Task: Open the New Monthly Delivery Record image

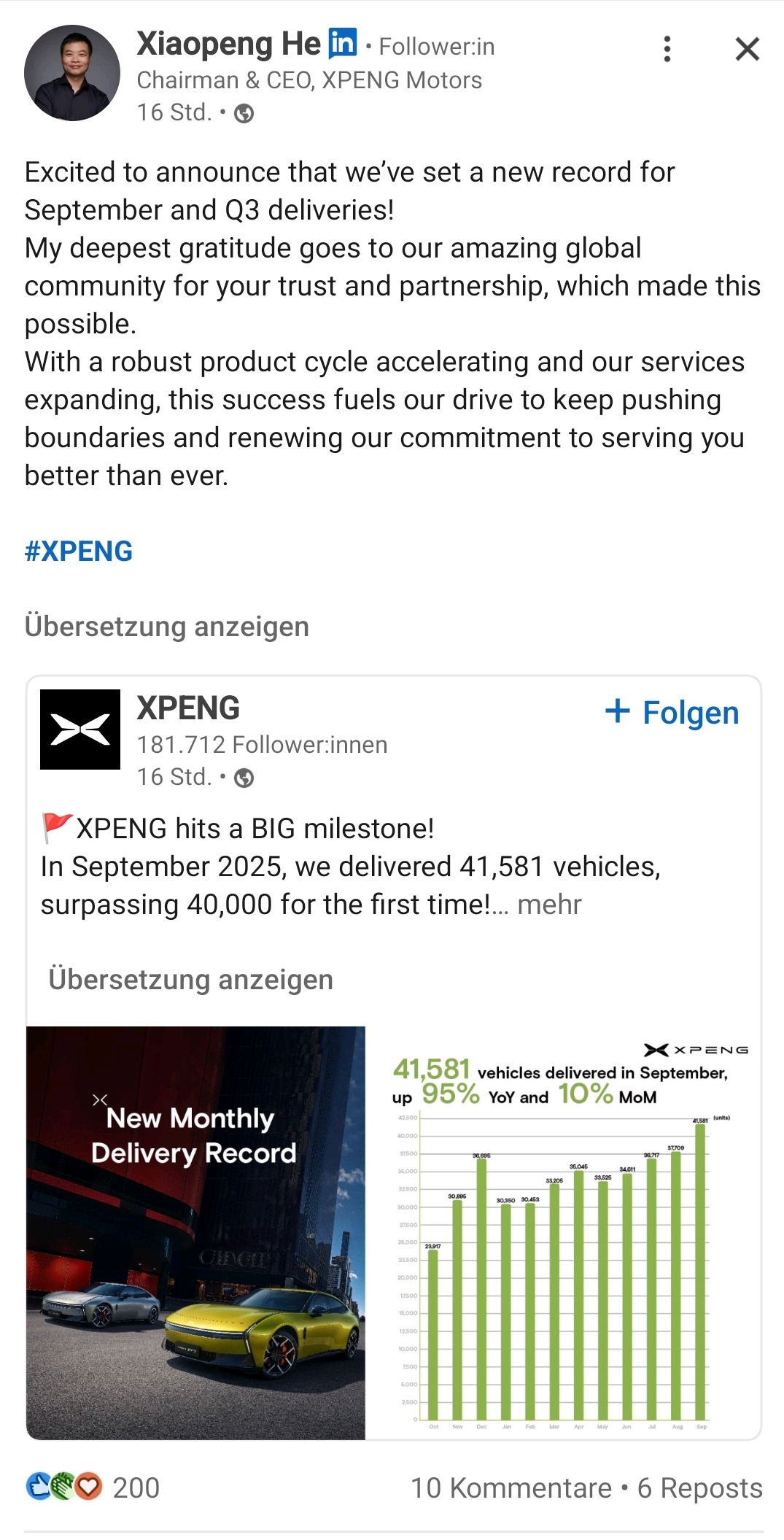Action: pyautogui.click(x=195, y=1233)
